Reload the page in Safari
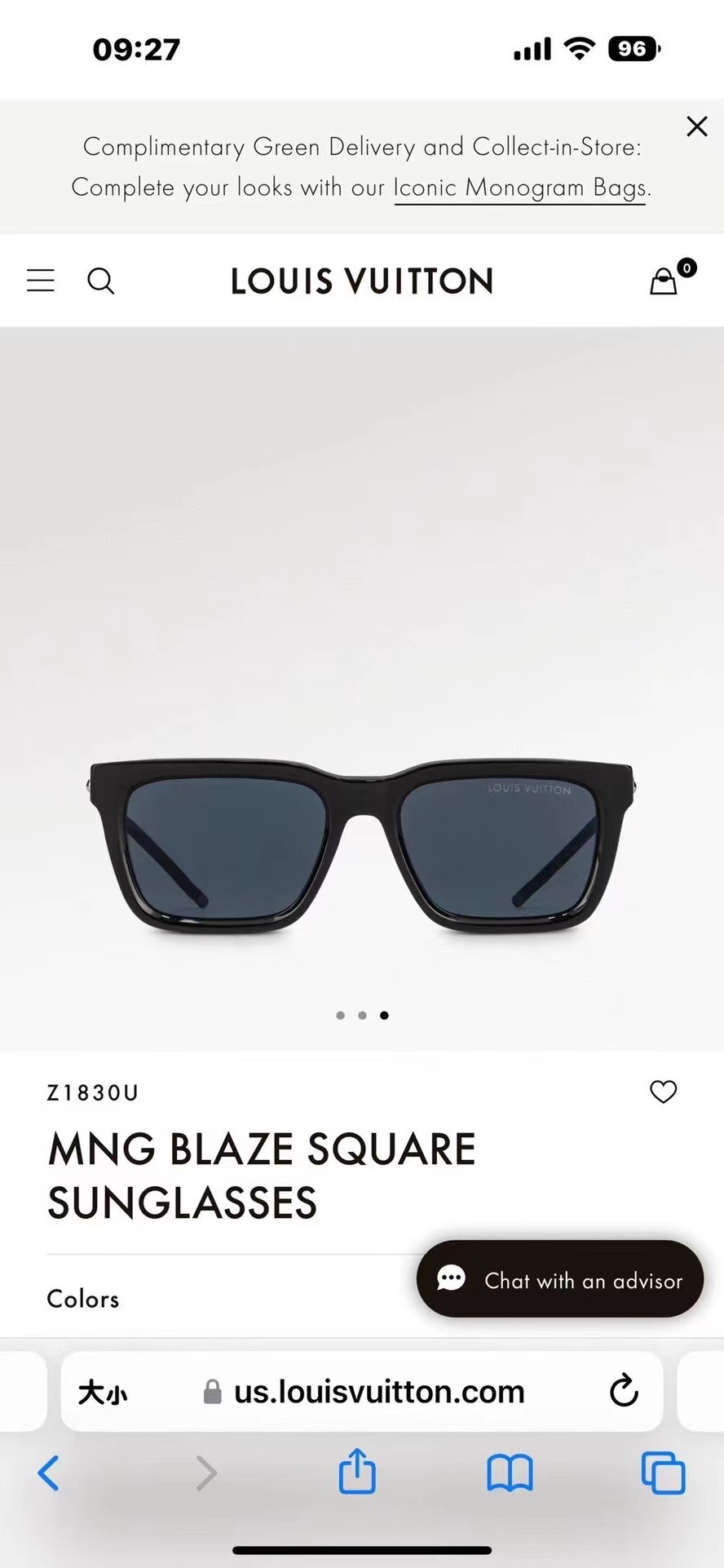This screenshot has height=1568, width=724. pos(624,1391)
